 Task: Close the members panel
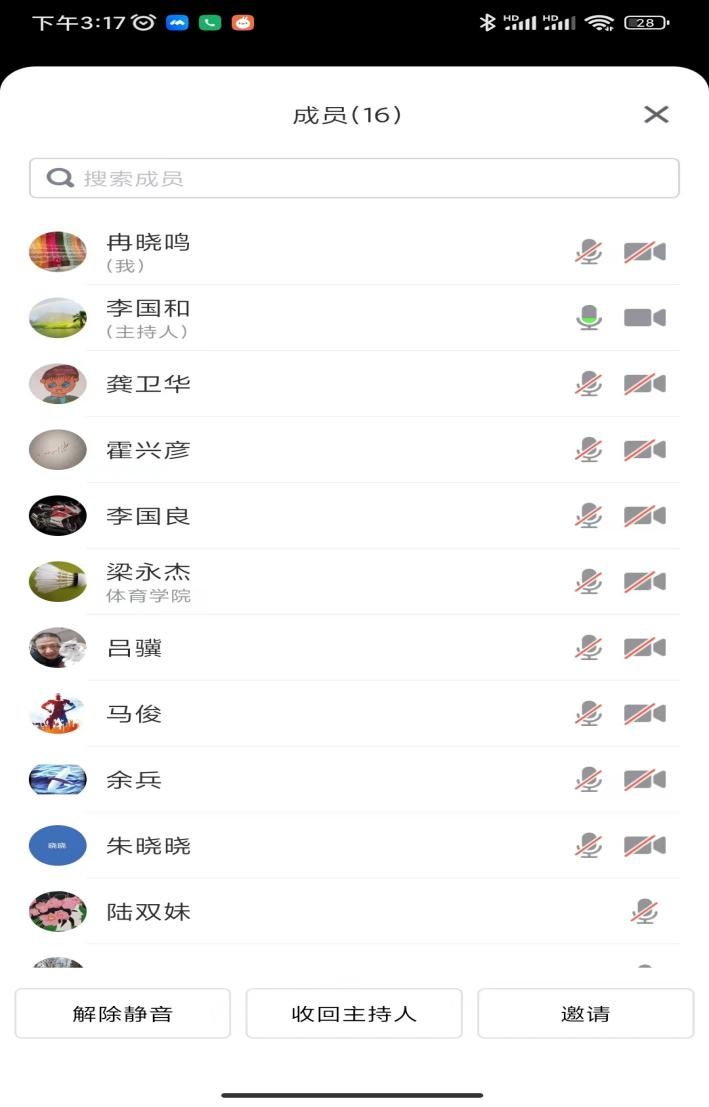coord(656,115)
